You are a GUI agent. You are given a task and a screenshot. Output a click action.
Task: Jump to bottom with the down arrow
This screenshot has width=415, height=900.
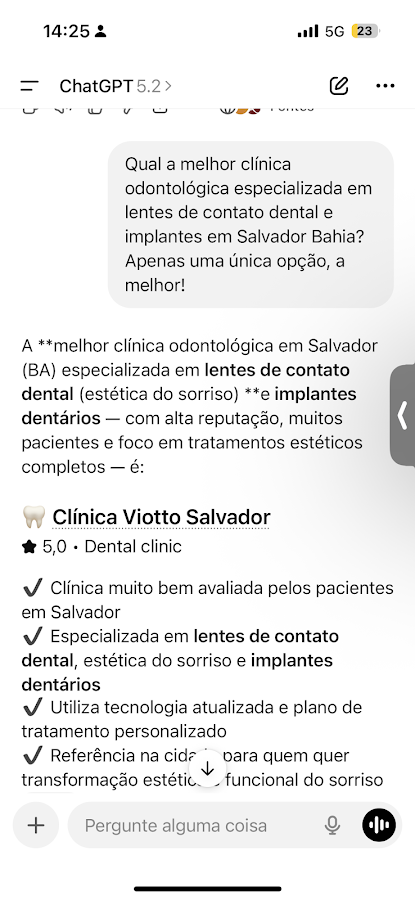click(208, 768)
